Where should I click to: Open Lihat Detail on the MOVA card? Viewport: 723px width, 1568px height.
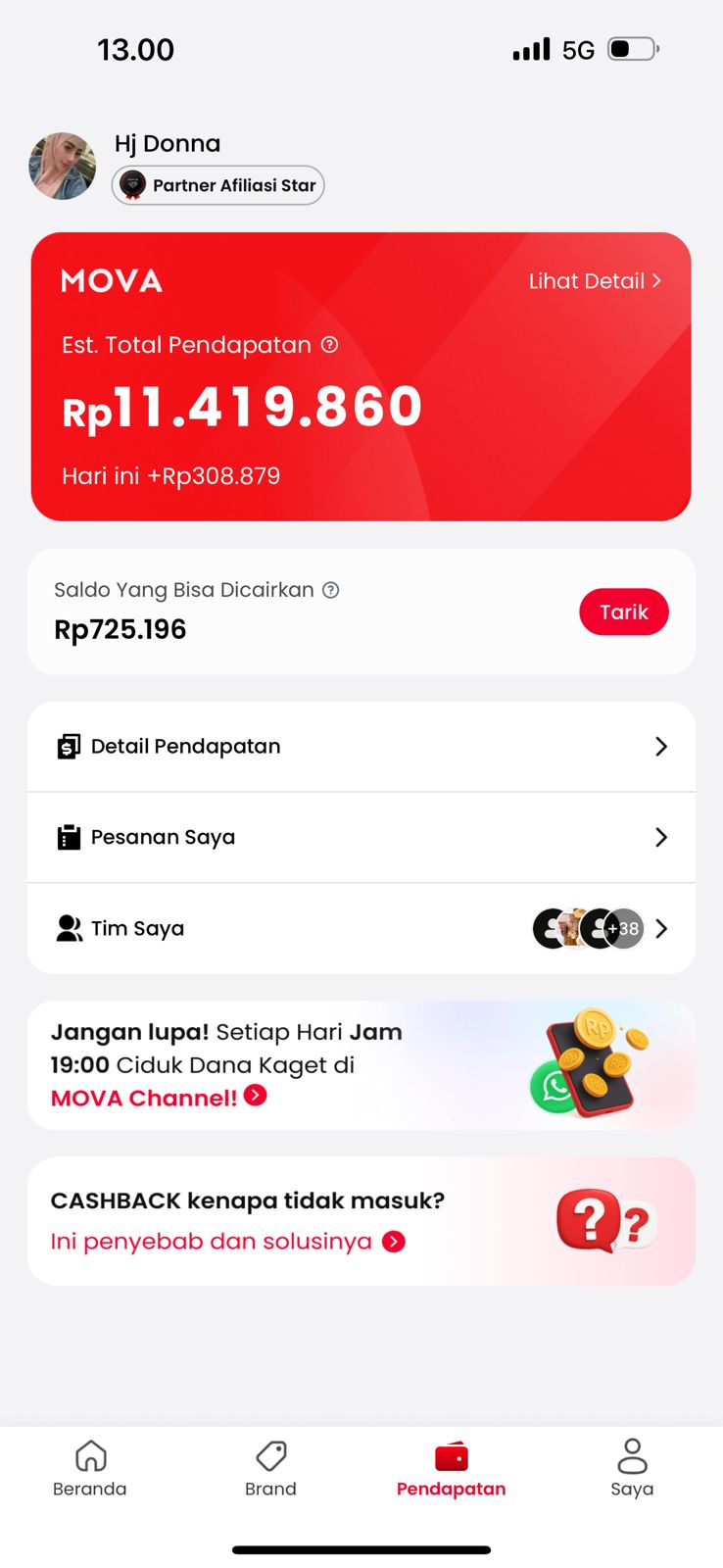[x=595, y=281]
